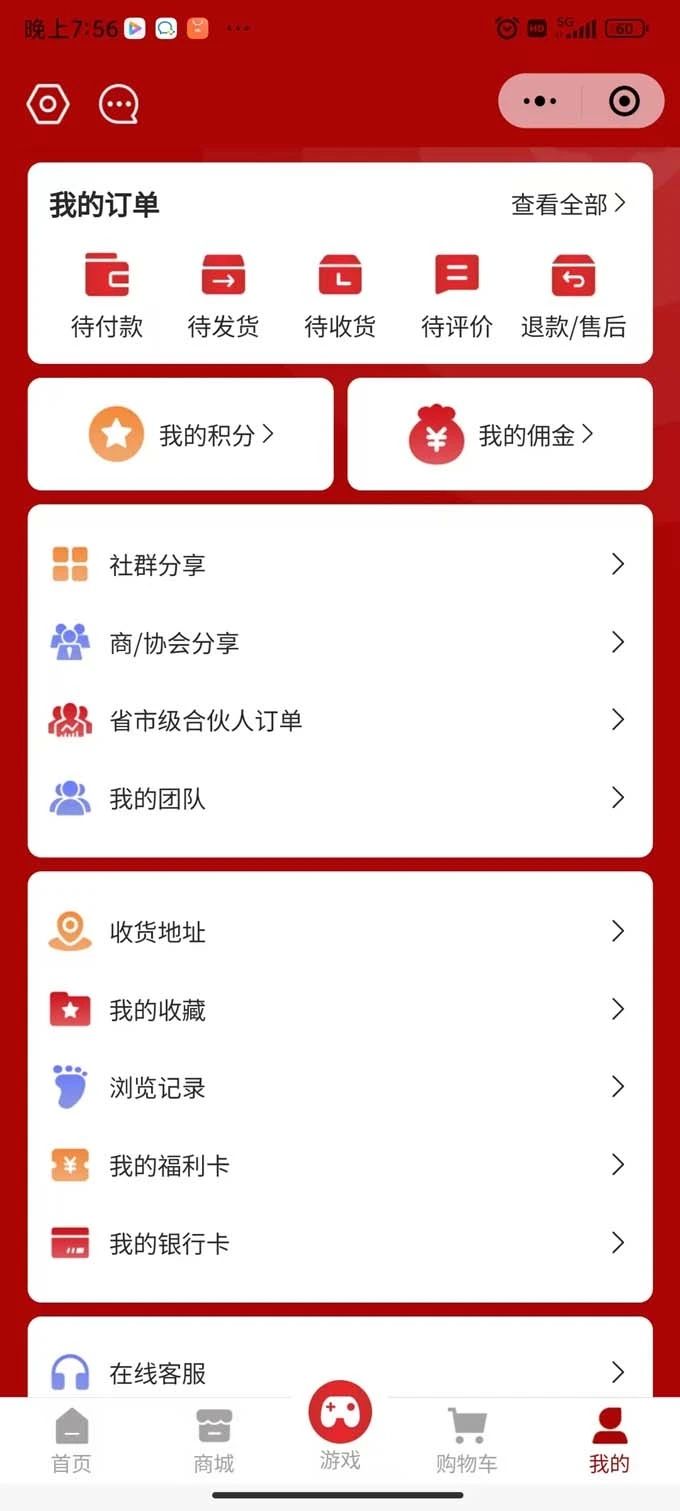
Task: Open 我的佣金 card
Action: pyautogui.click(x=500, y=434)
